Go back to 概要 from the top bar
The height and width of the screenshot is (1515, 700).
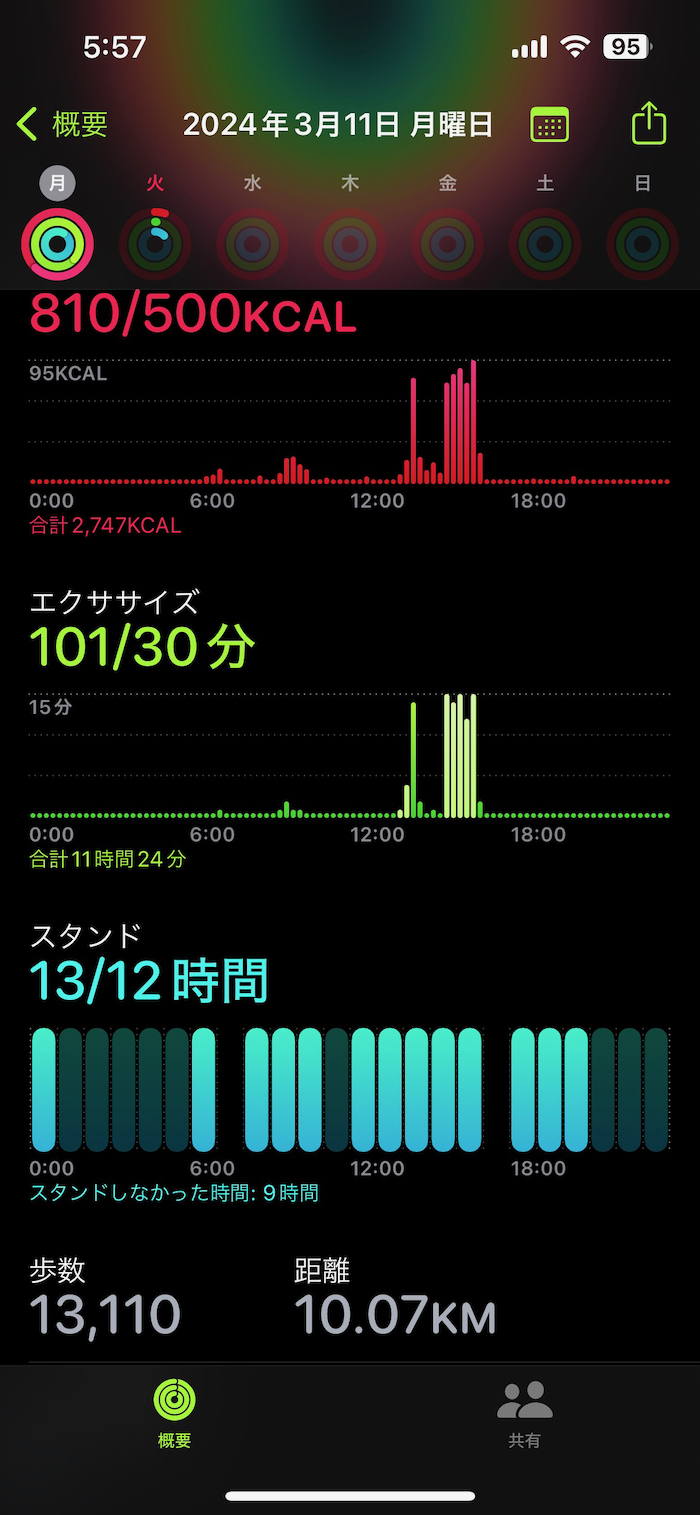click(x=62, y=125)
